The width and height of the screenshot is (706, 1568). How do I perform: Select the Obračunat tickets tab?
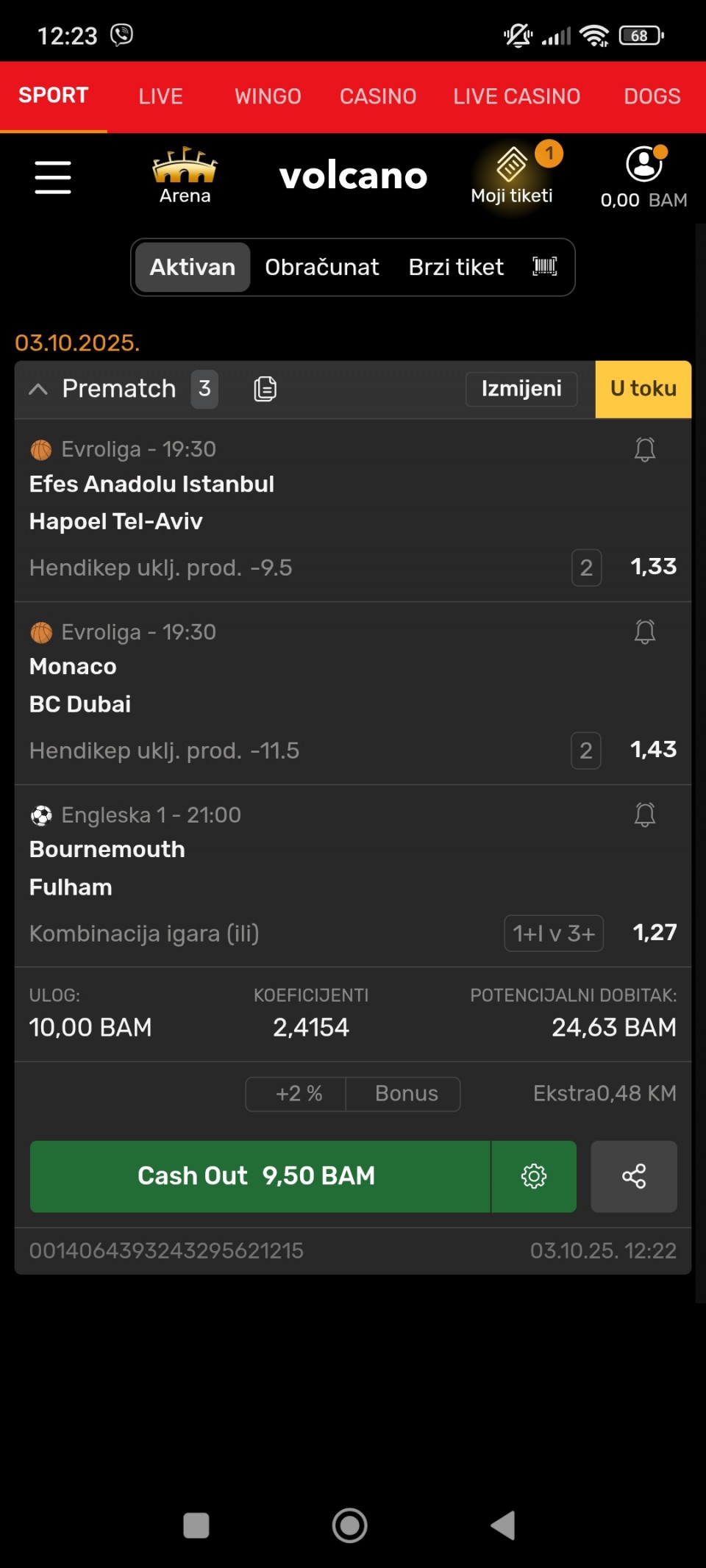tap(322, 267)
